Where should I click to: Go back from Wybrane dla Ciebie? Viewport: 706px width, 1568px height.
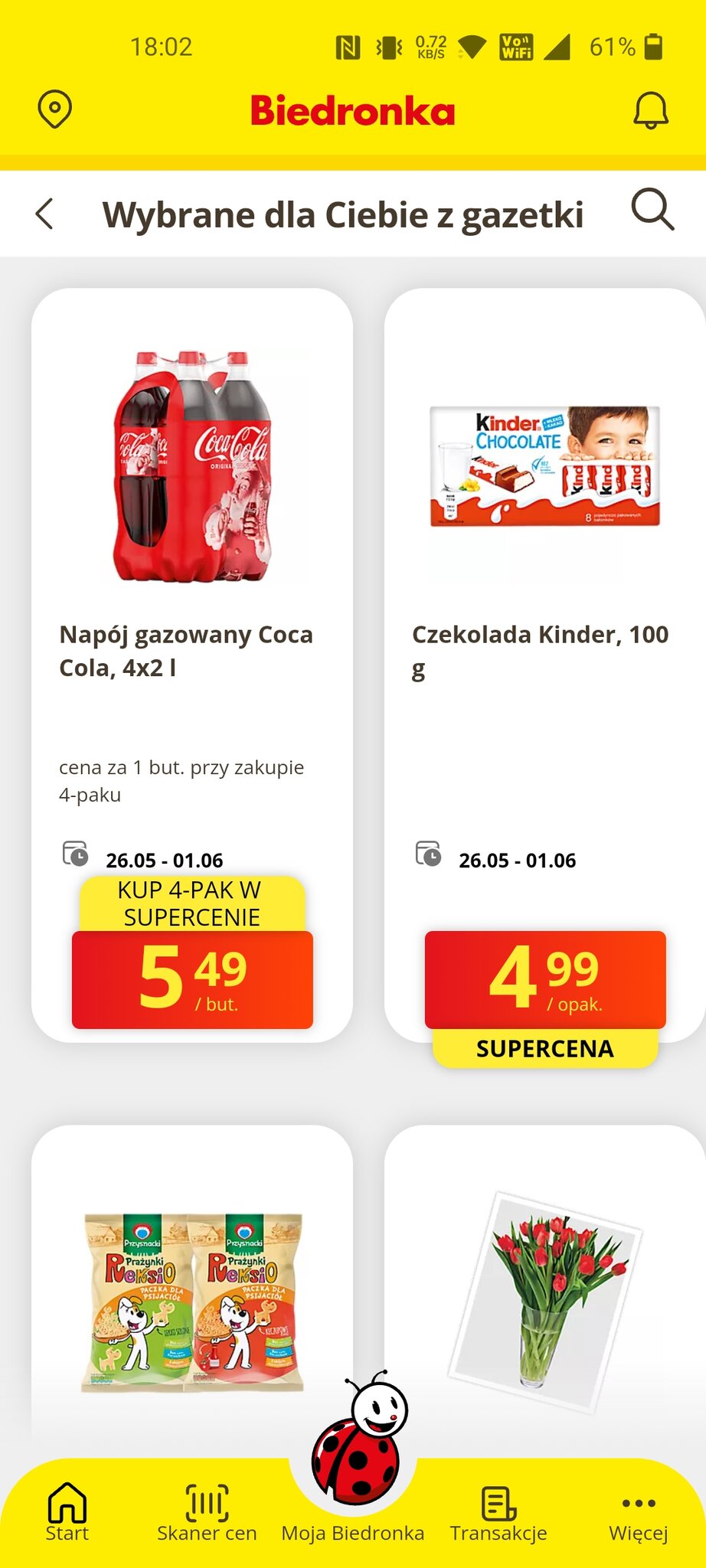pyautogui.click(x=45, y=214)
